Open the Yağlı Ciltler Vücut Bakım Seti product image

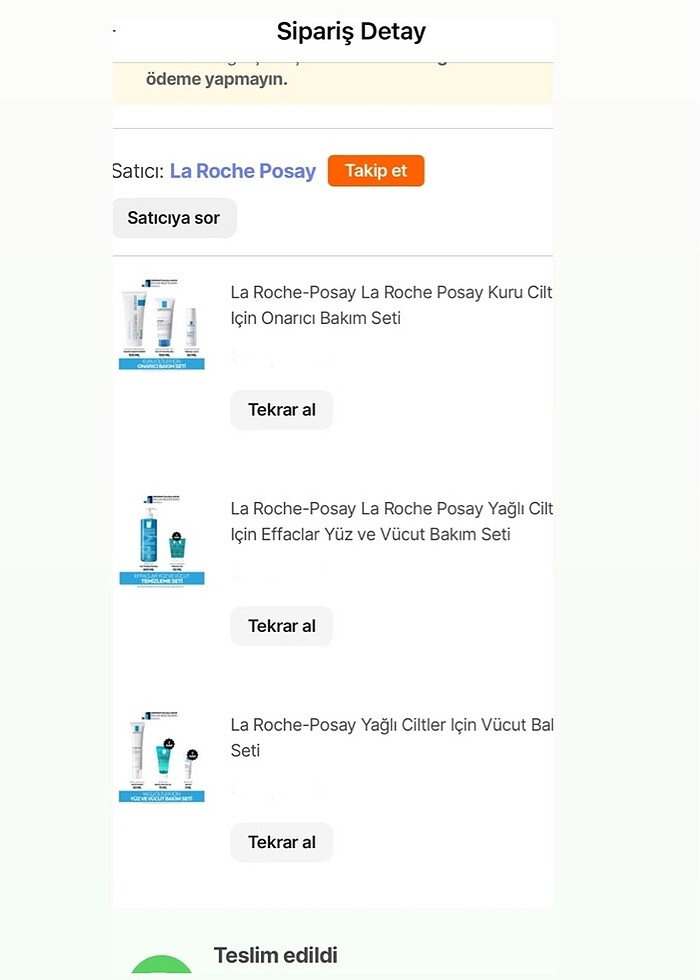tap(162, 757)
